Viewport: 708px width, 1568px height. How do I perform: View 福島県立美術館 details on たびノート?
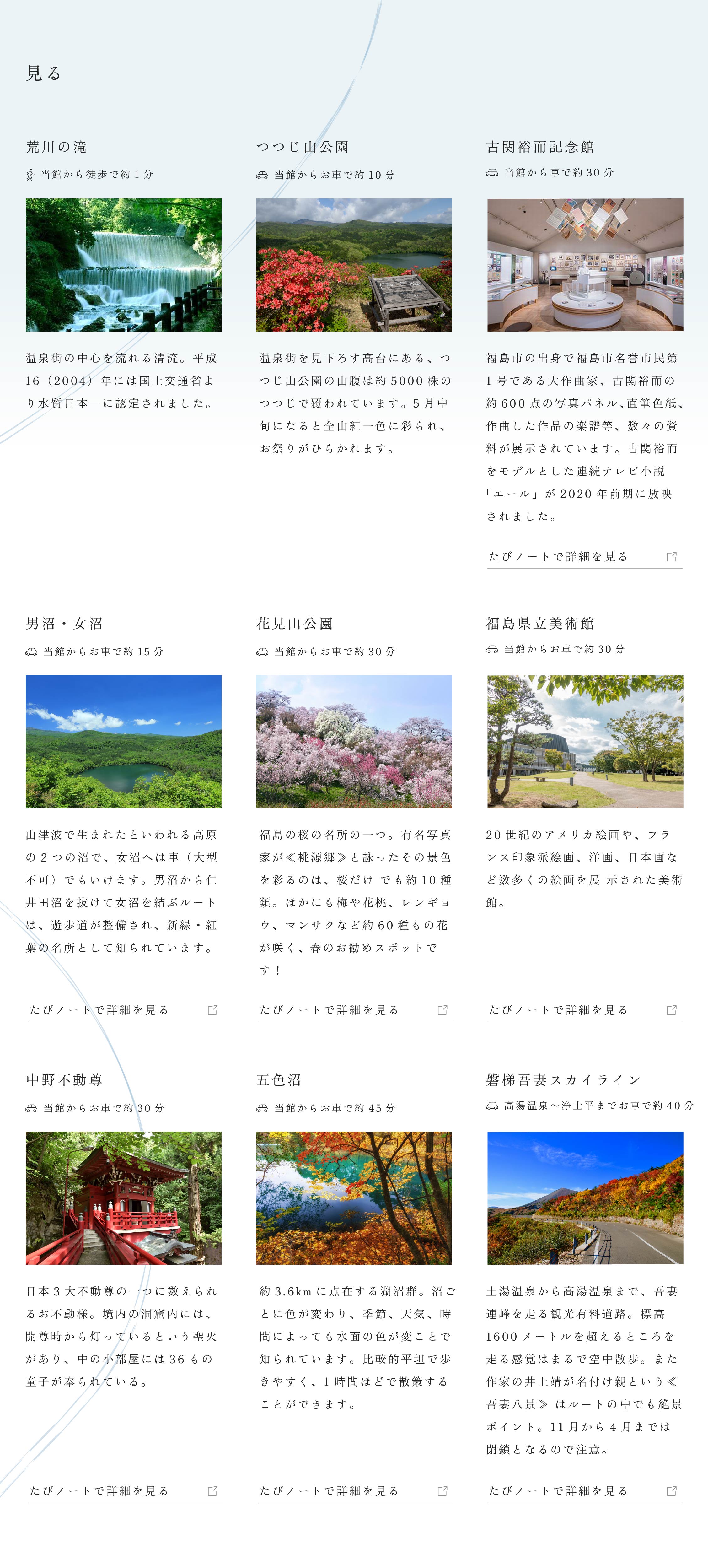point(584,1010)
